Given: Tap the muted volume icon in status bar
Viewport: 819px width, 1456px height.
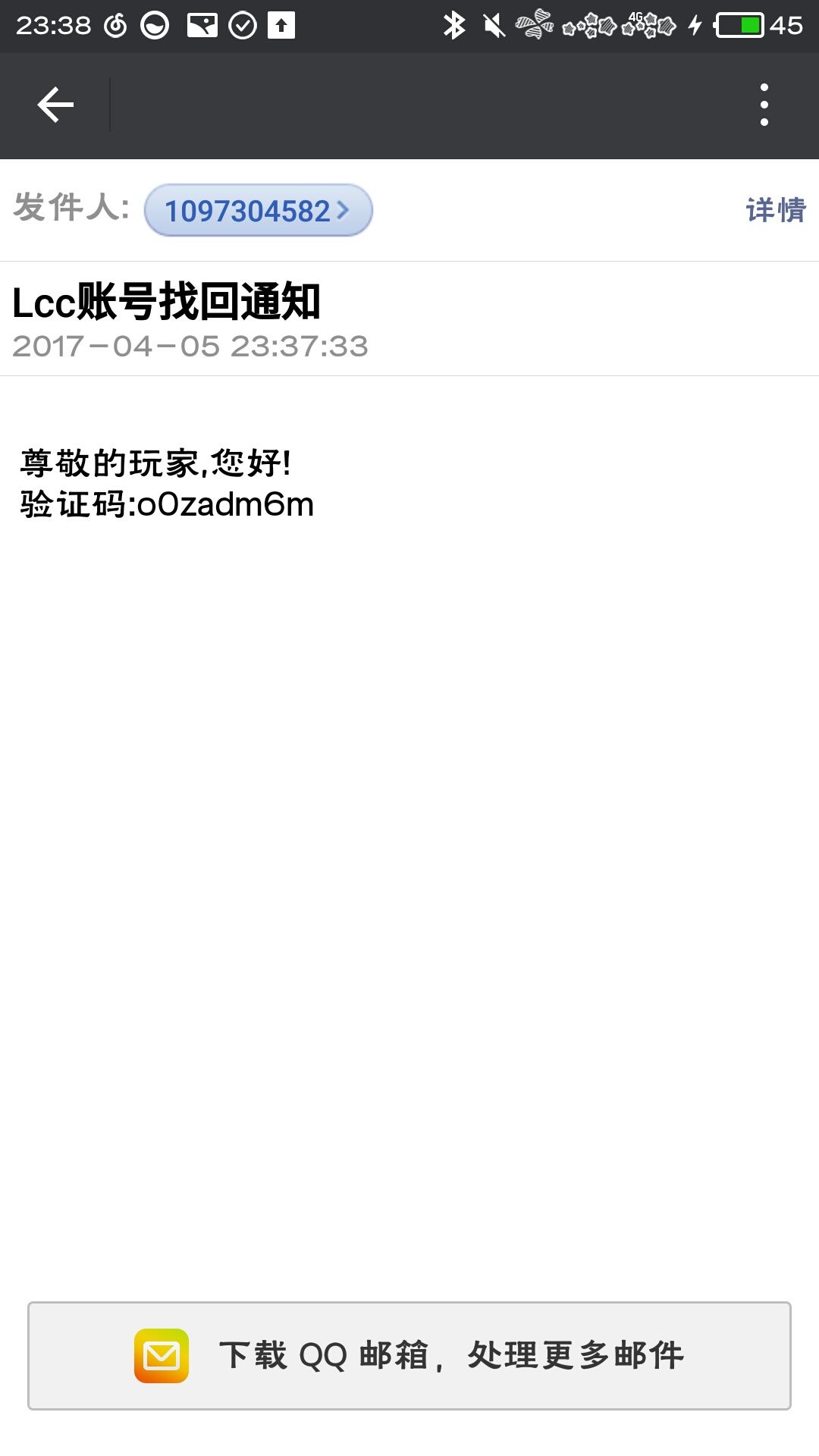Looking at the screenshot, I should coord(494,24).
